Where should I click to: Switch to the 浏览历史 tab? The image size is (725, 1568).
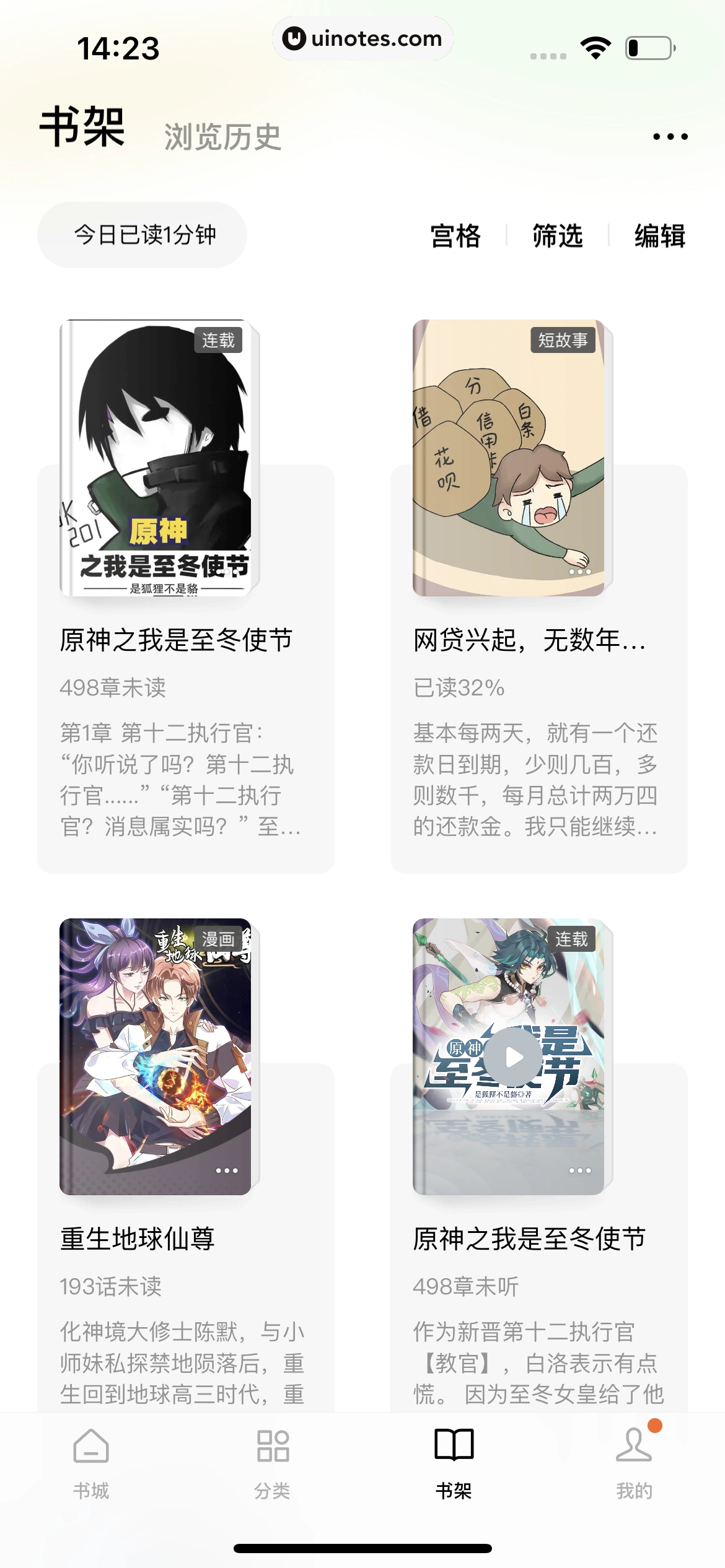[222, 137]
